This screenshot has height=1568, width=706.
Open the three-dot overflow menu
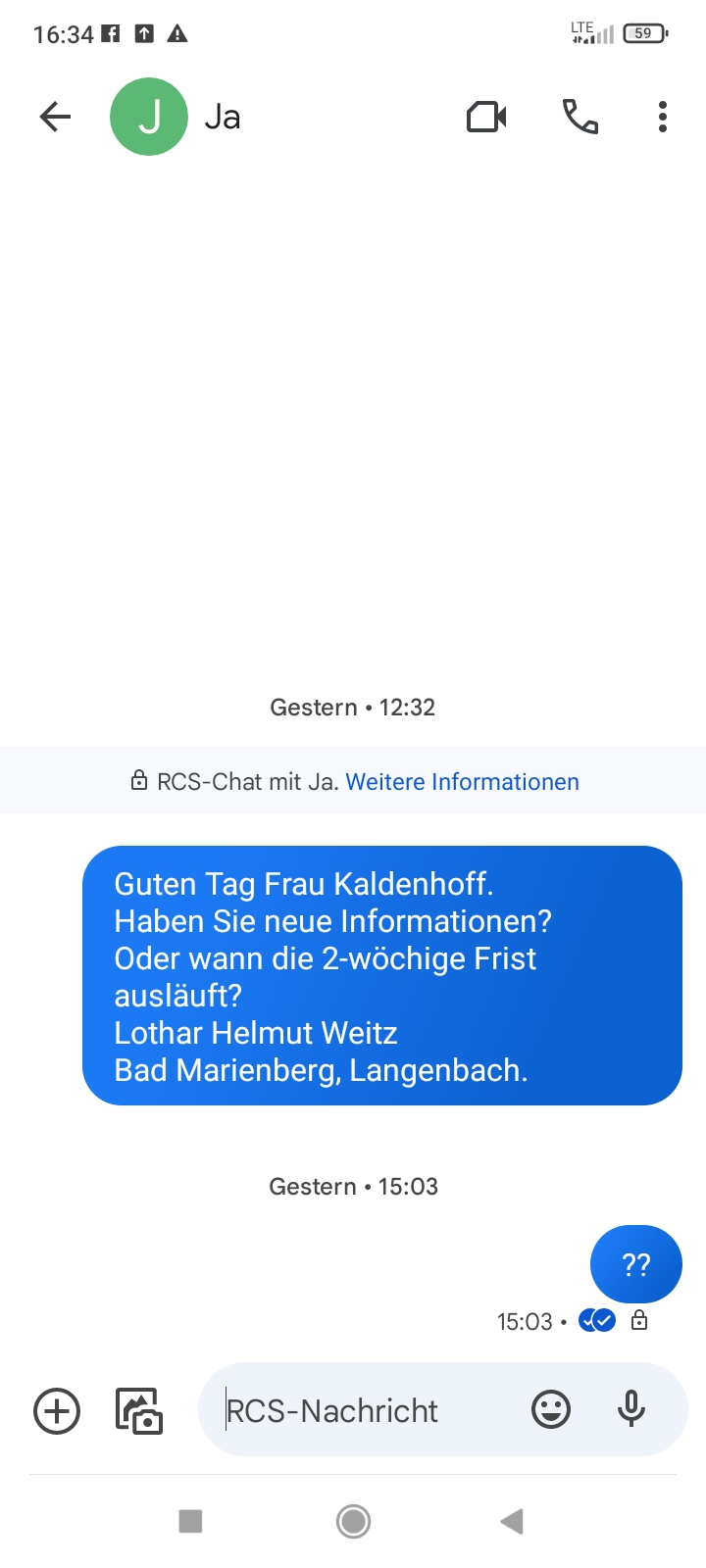(663, 118)
